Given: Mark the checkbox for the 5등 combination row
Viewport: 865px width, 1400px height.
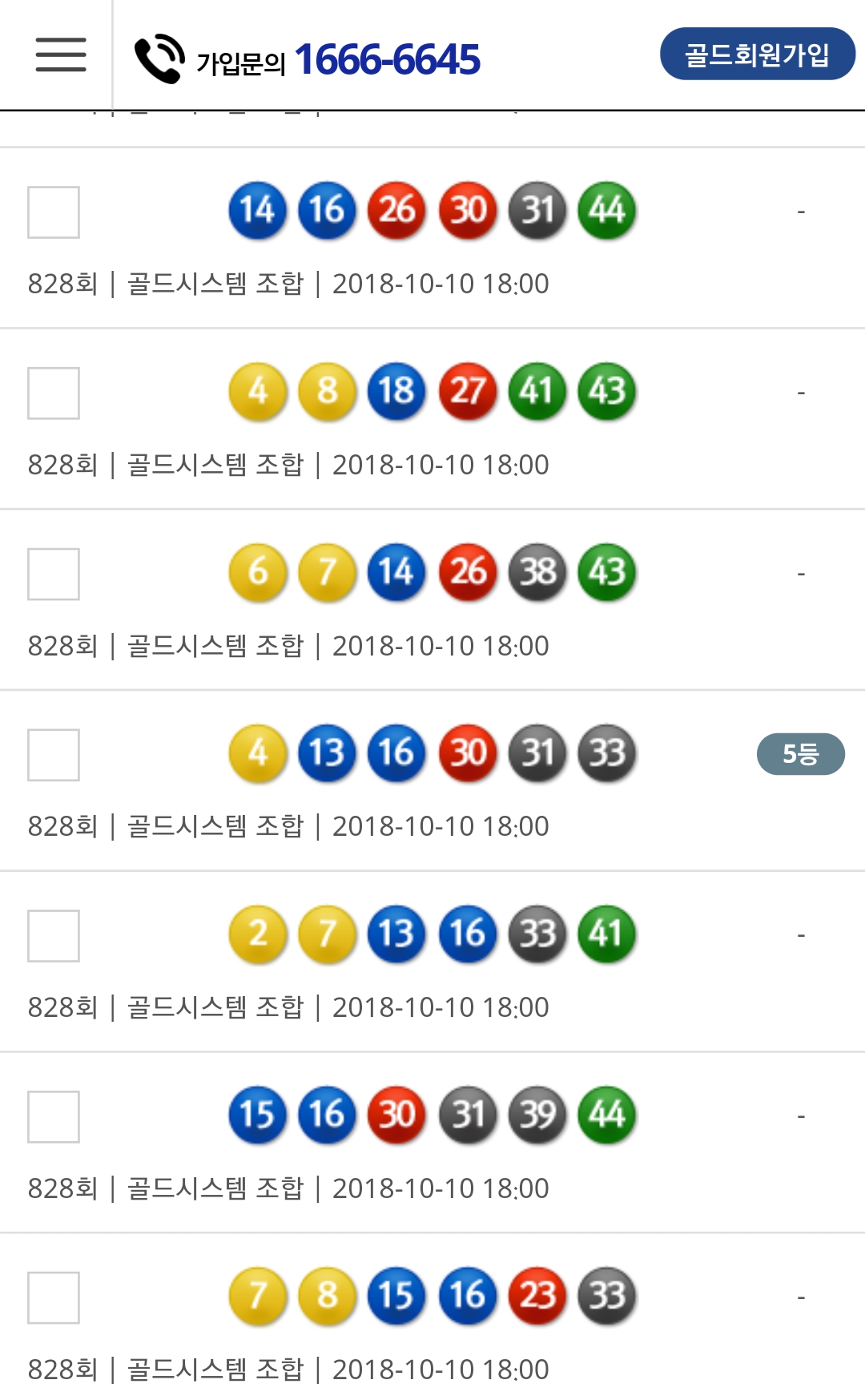Looking at the screenshot, I should [54, 755].
